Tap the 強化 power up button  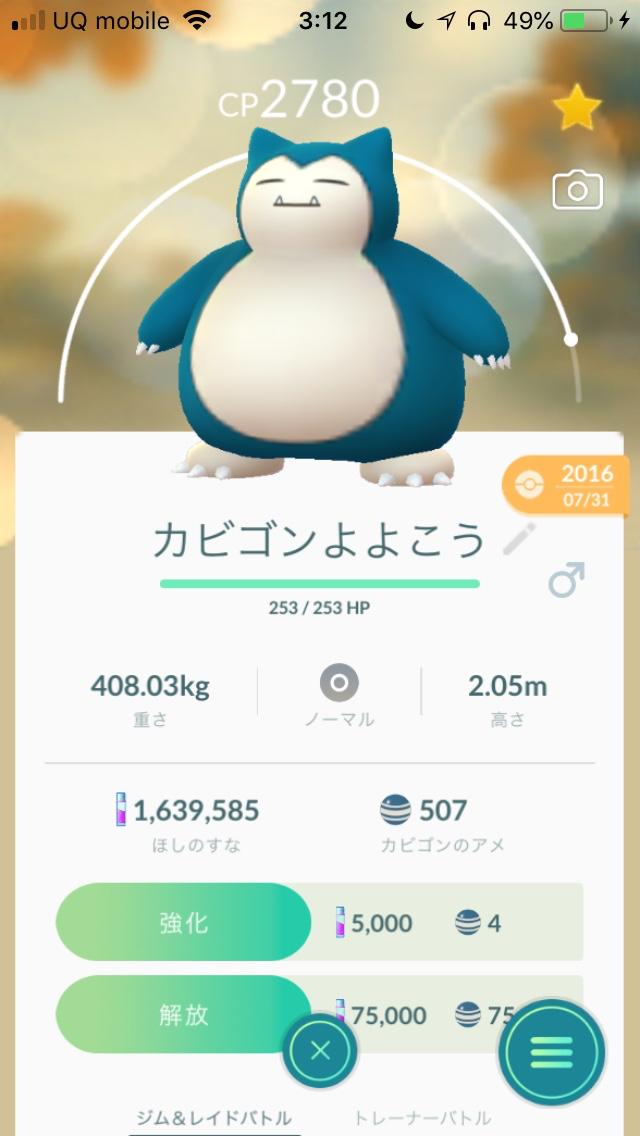point(184,922)
